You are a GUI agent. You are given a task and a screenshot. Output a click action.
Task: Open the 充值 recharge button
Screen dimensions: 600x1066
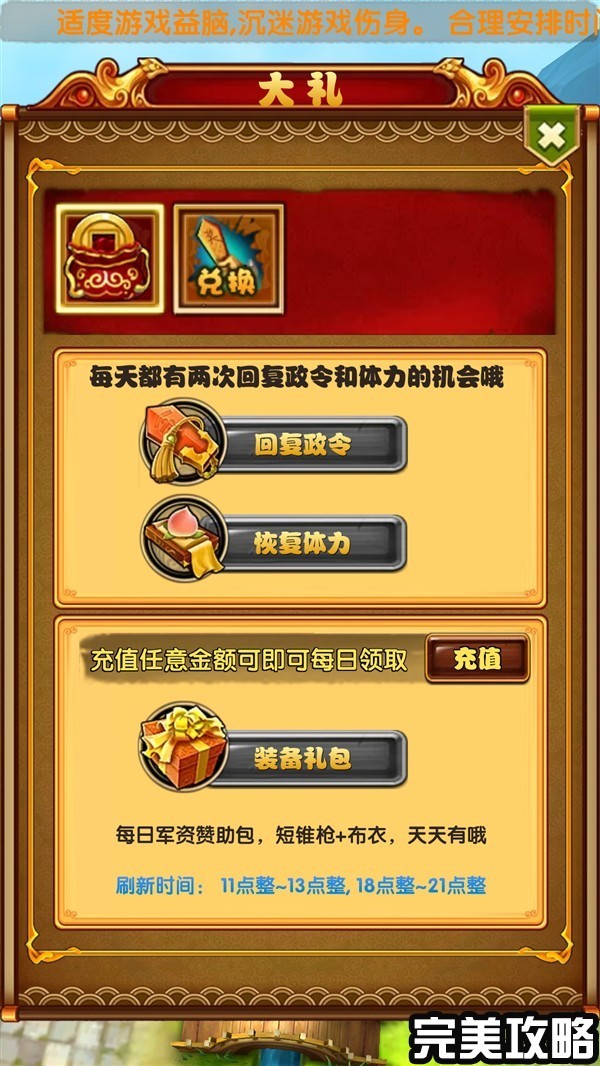[x=477, y=659]
